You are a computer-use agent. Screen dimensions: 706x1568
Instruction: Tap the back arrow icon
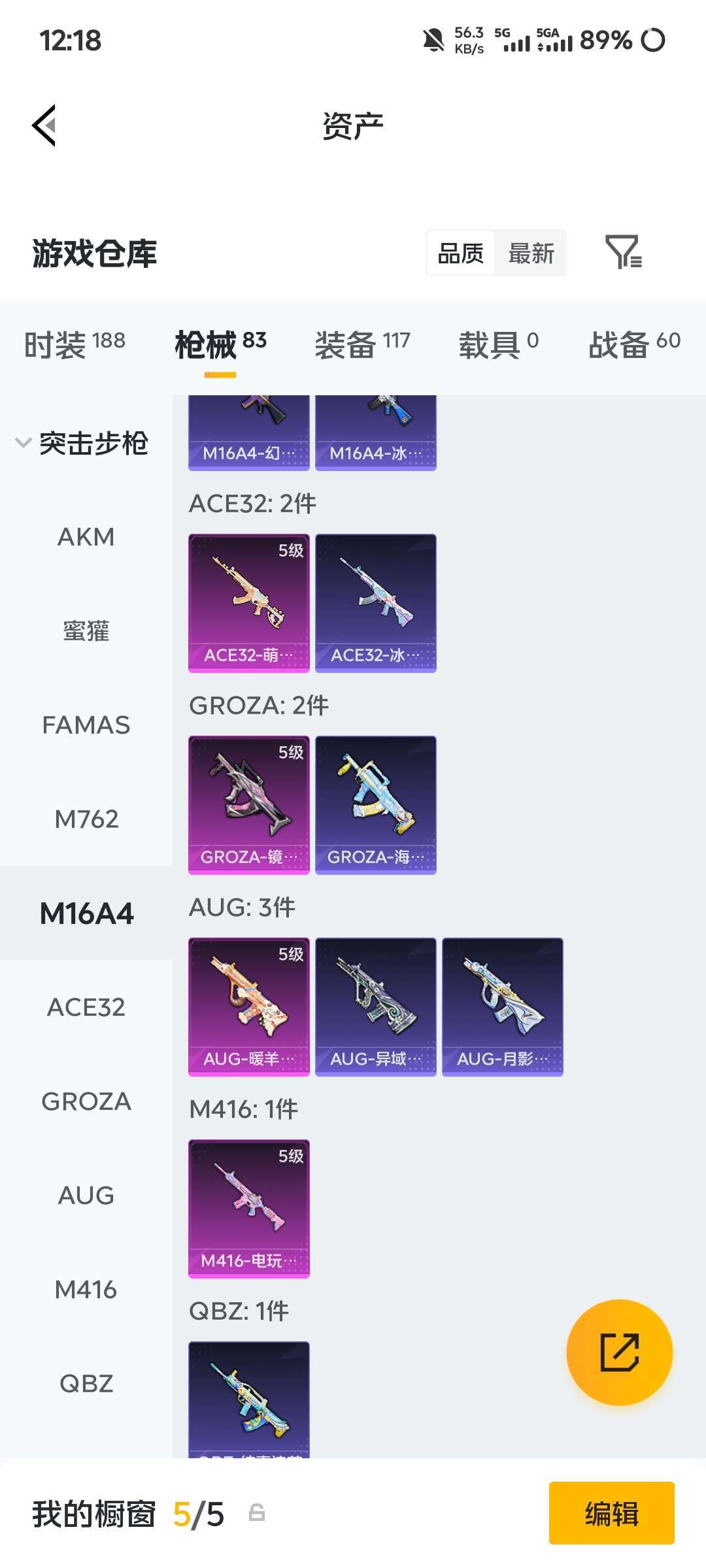pyautogui.click(x=44, y=126)
